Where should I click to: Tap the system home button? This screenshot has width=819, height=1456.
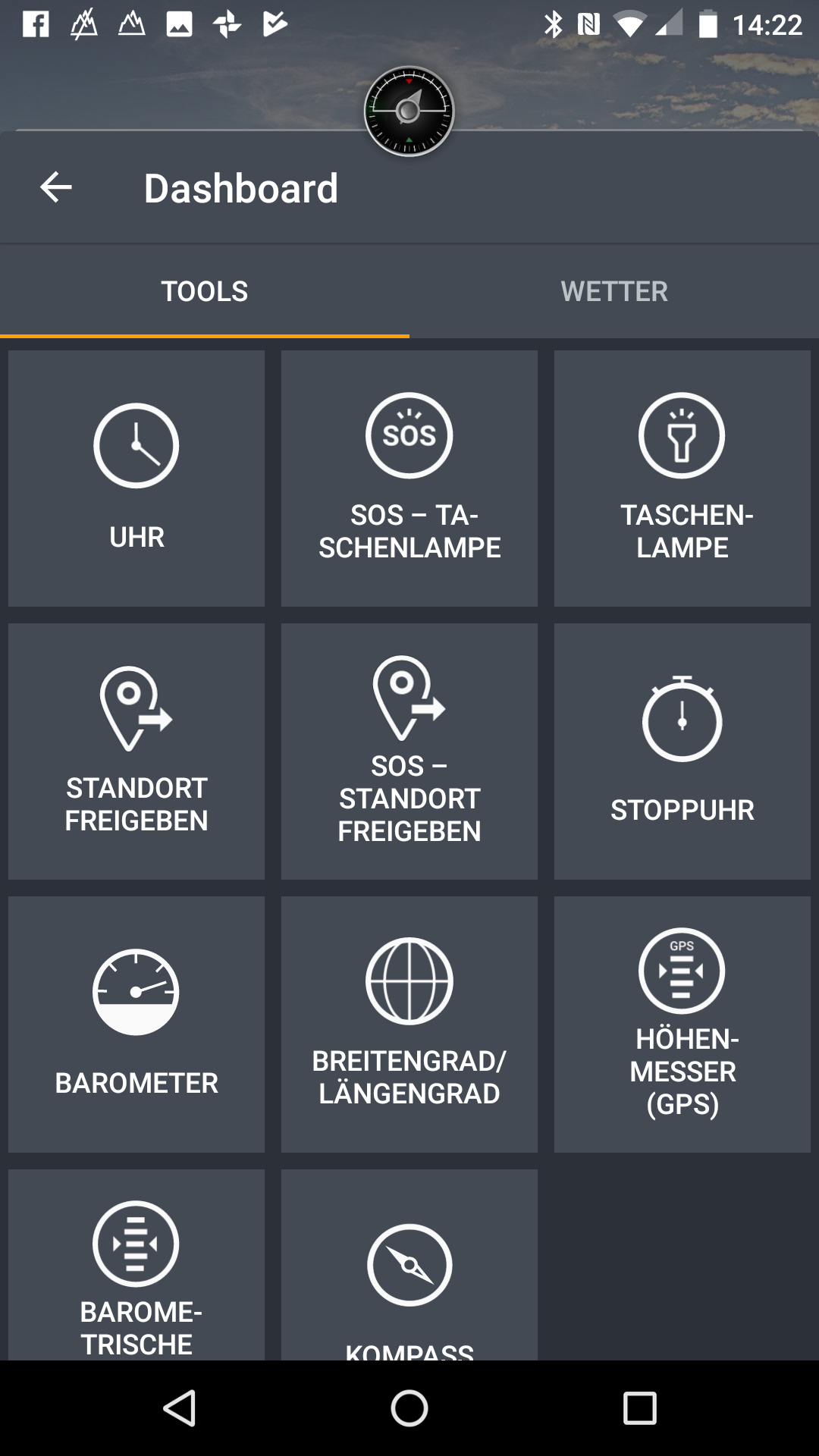point(409,1409)
